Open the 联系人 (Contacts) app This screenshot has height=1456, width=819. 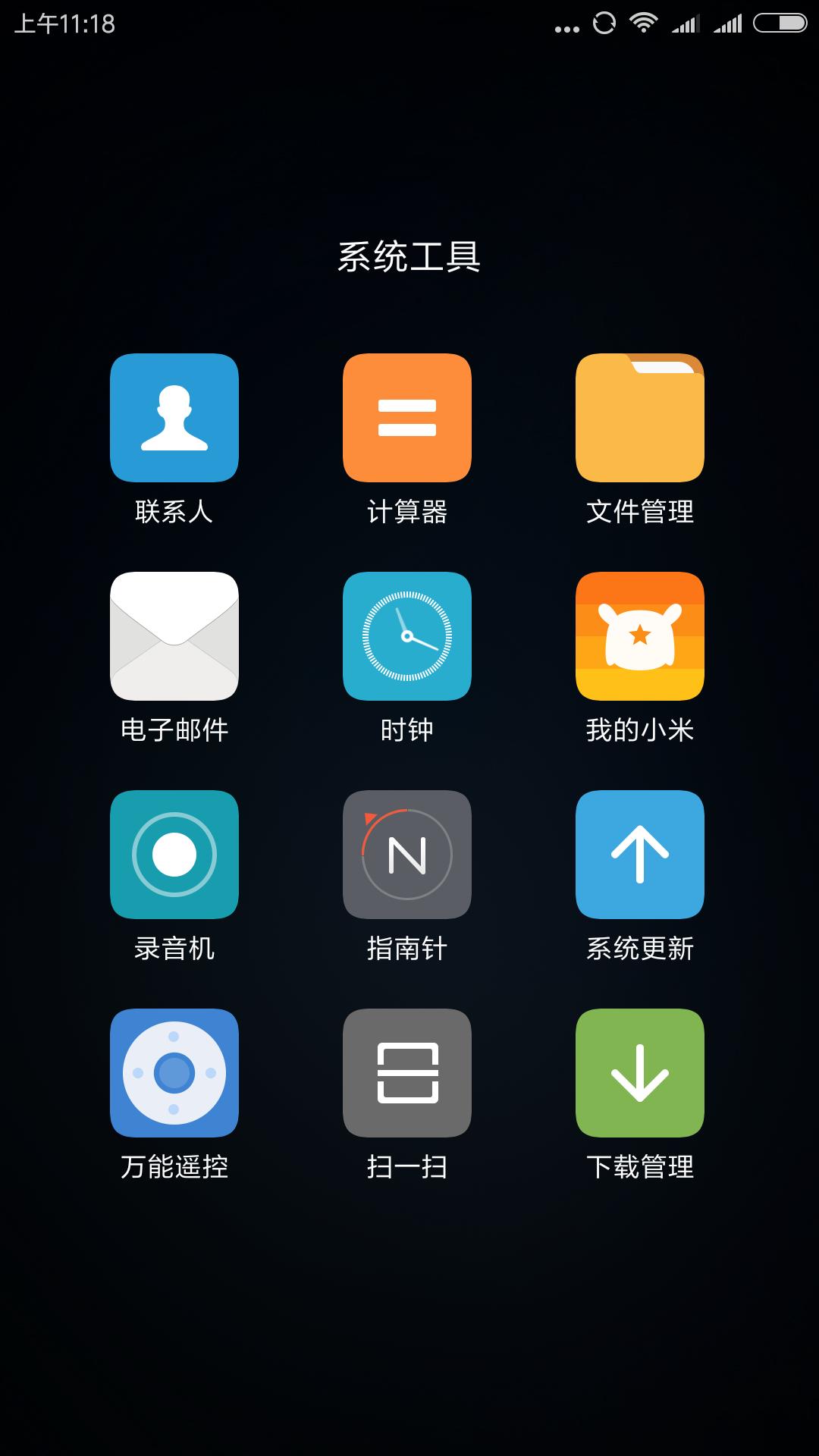tap(174, 419)
